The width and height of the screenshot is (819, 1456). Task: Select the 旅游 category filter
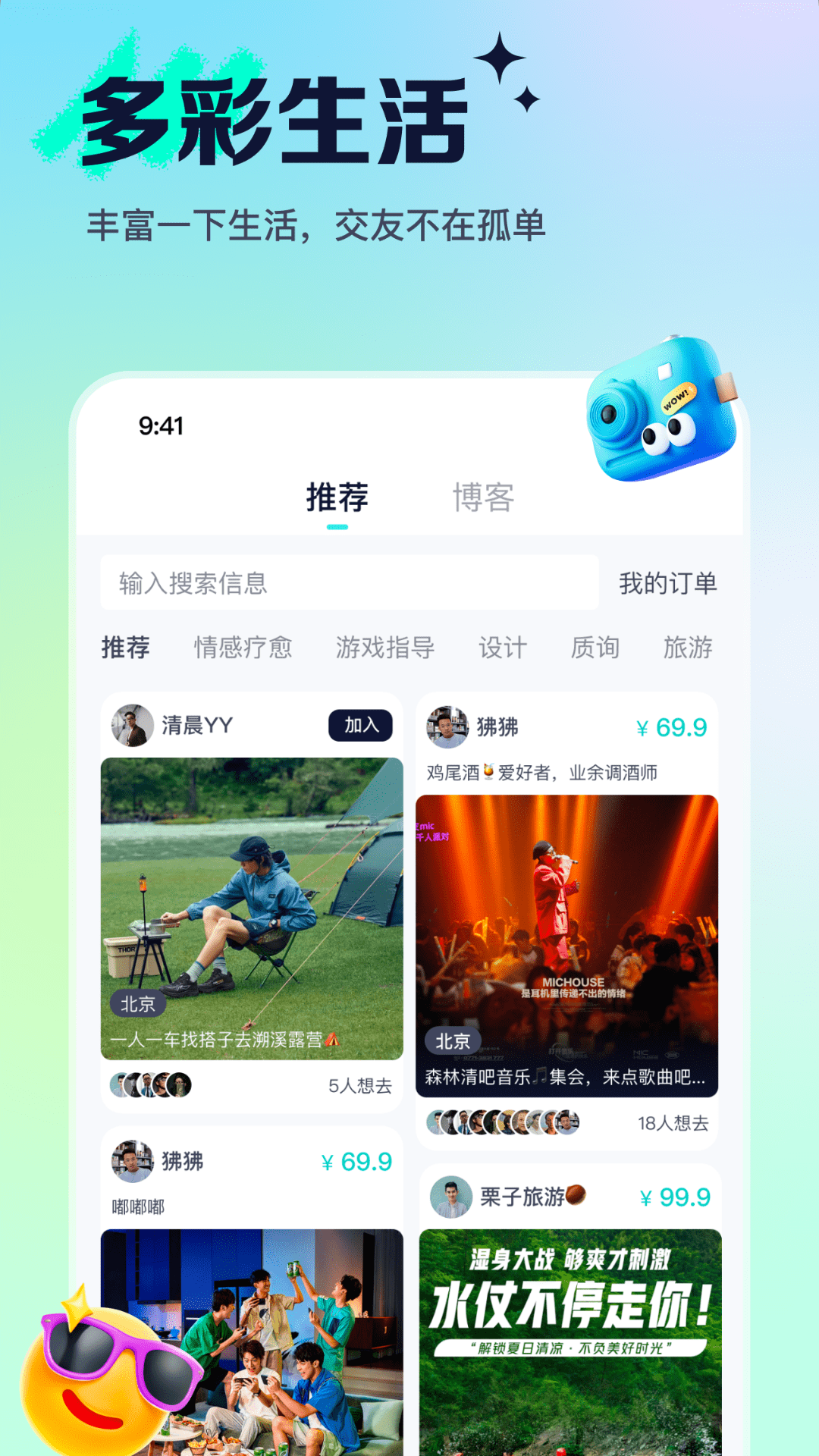689,648
